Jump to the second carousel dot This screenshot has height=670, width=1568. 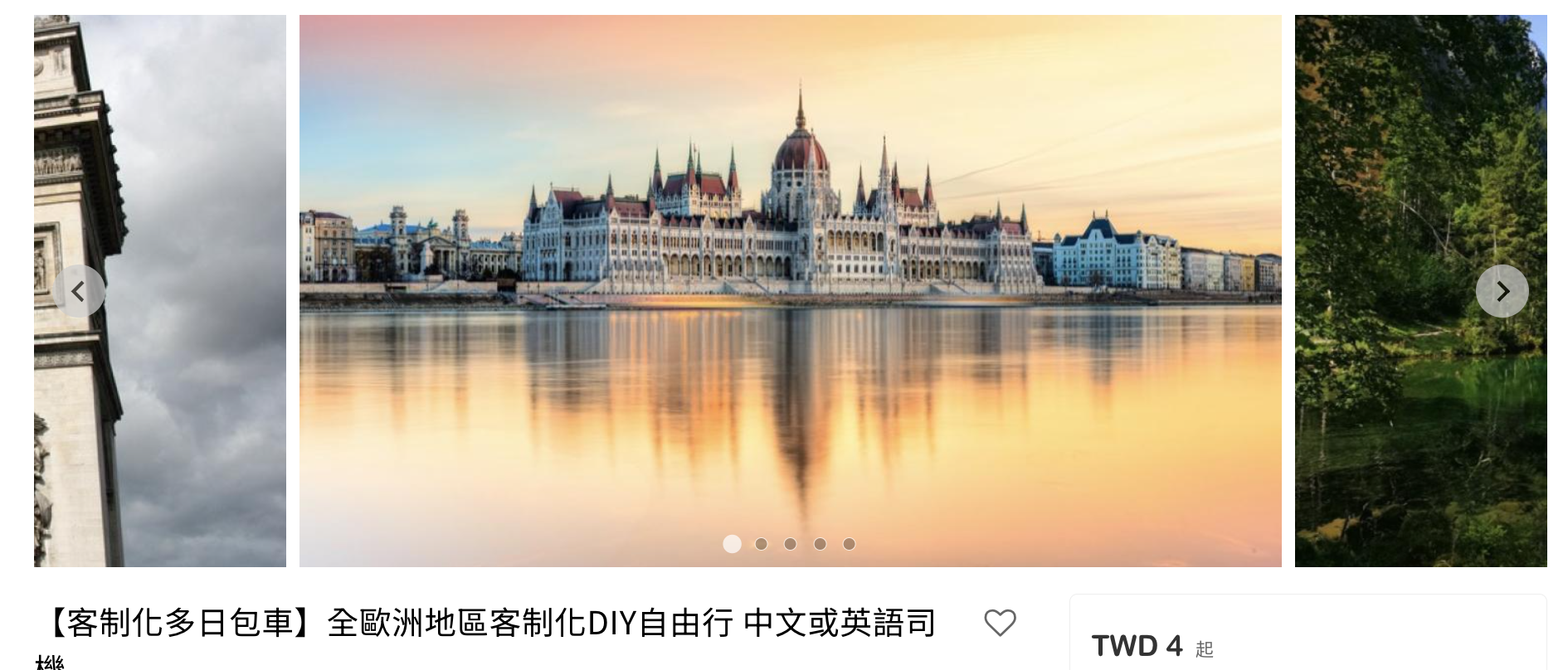761,544
